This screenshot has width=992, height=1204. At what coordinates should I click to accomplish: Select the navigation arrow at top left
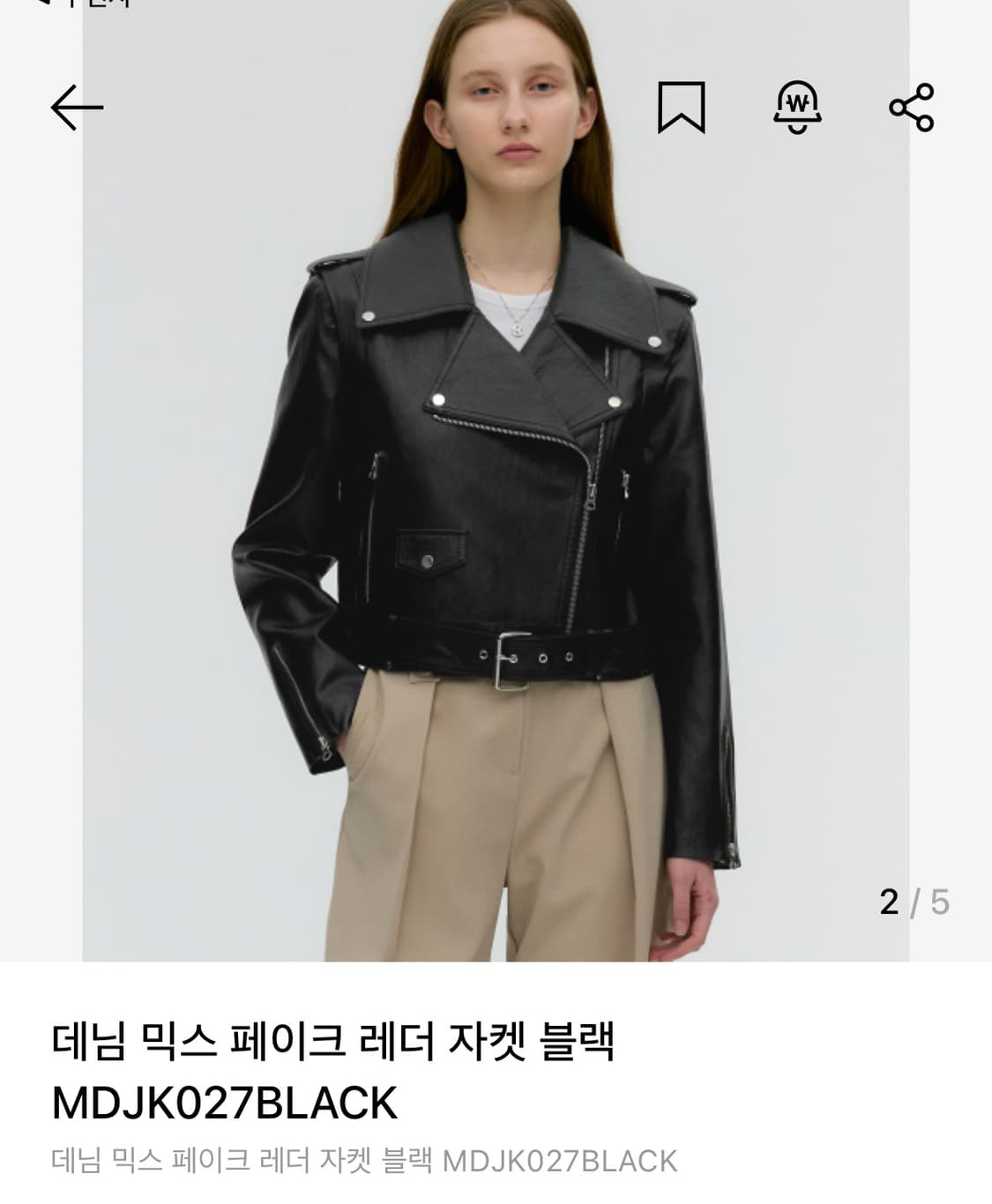(77, 108)
